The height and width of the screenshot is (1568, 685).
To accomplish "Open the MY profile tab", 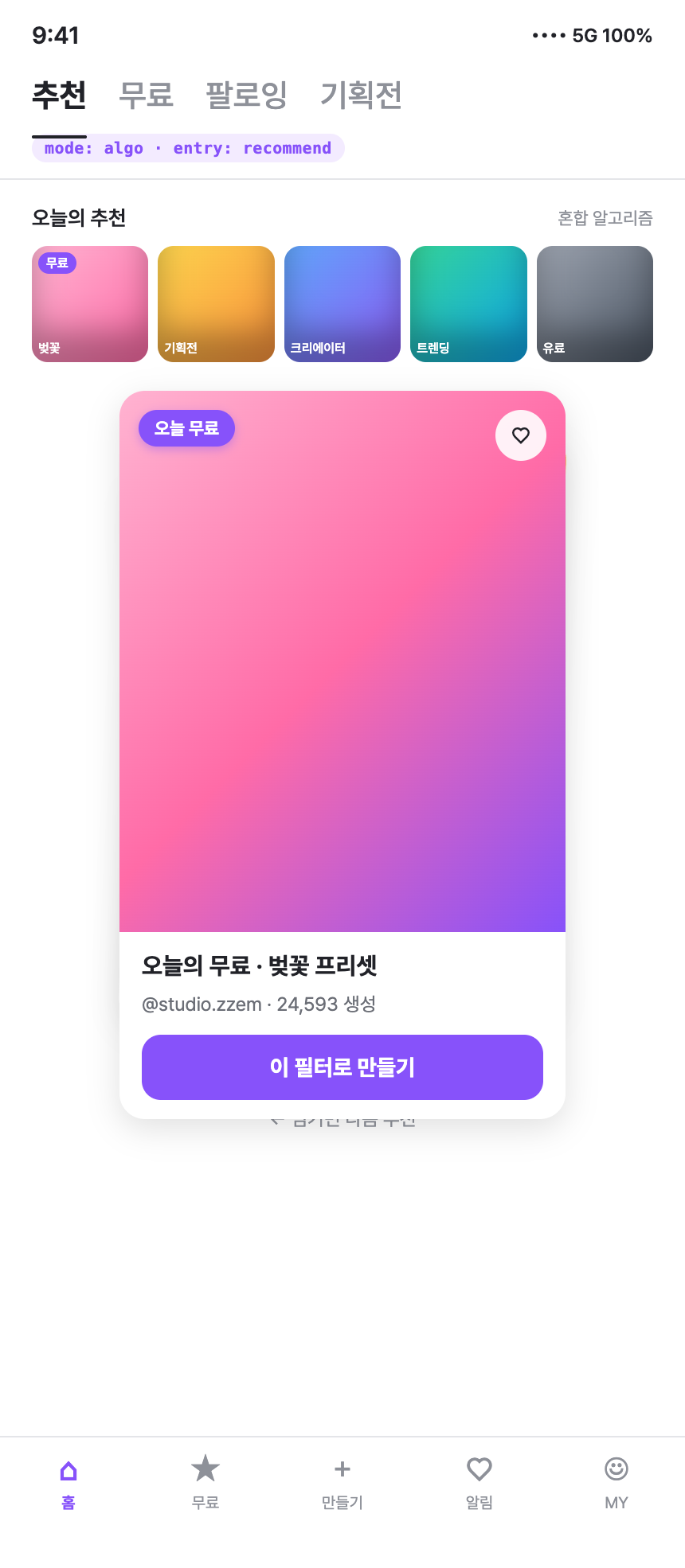I will [616, 1482].
